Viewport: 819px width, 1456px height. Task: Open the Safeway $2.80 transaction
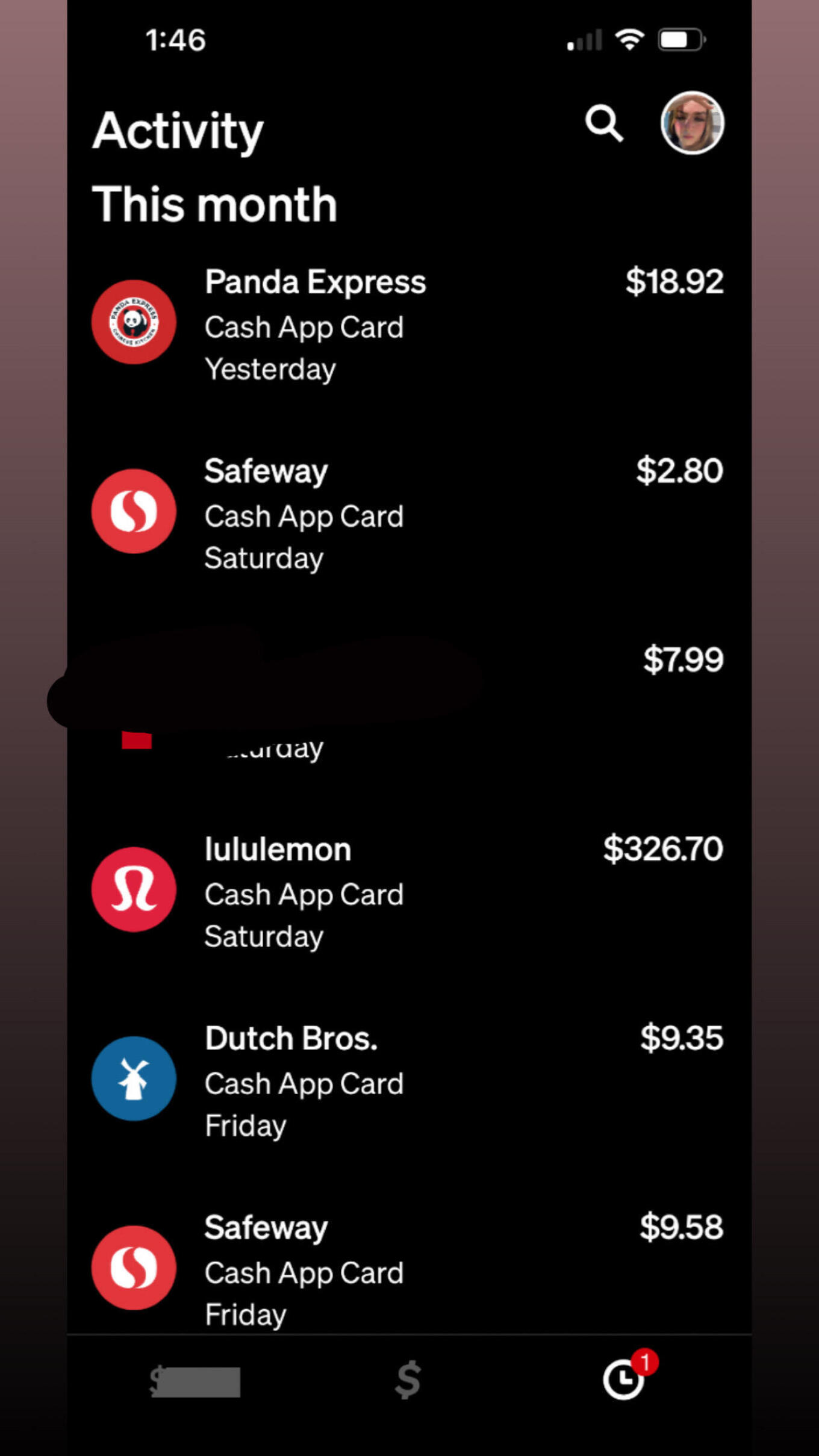tap(407, 513)
